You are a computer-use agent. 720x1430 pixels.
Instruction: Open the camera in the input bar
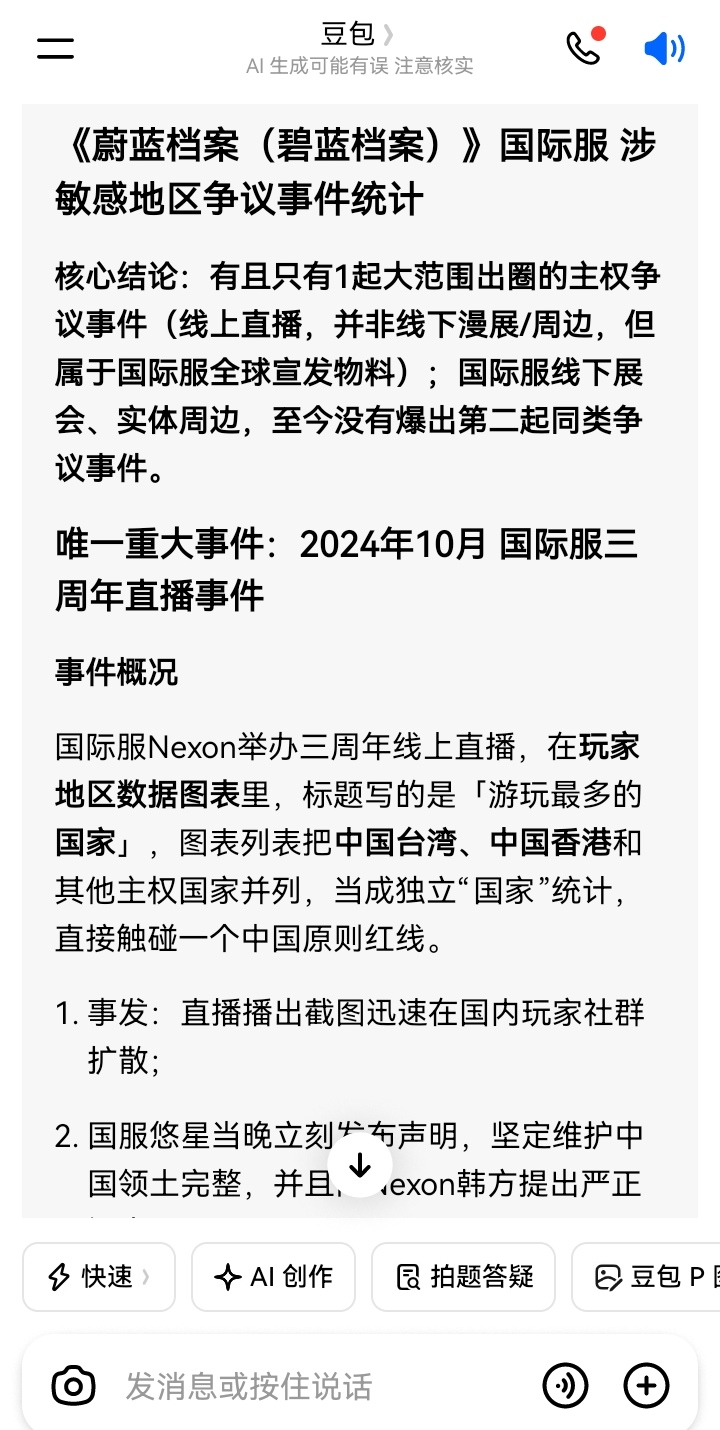[x=73, y=1386]
